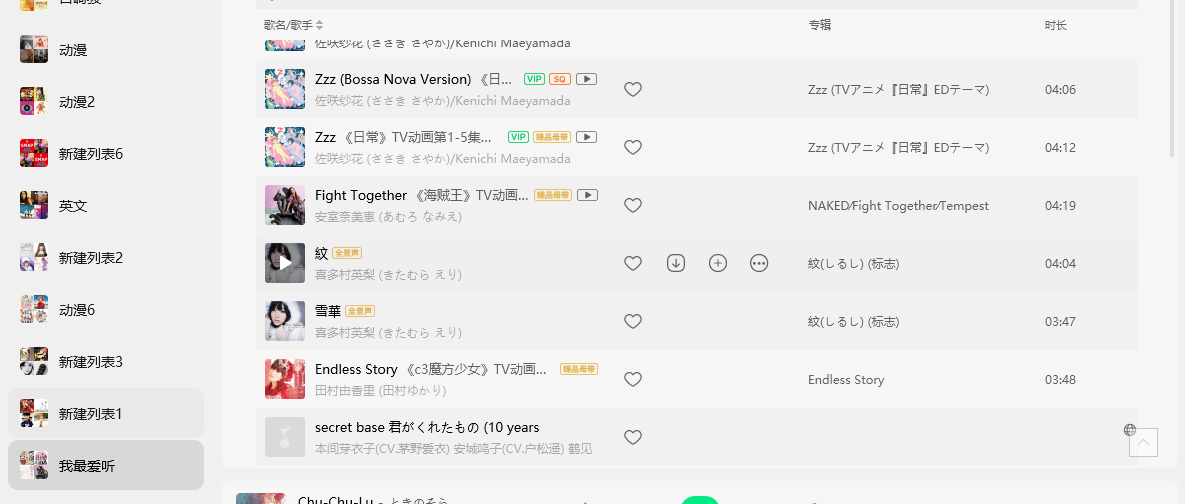This screenshot has height=504, width=1185.
Task: Jump back to the top of list
Action: point(1143,442)
